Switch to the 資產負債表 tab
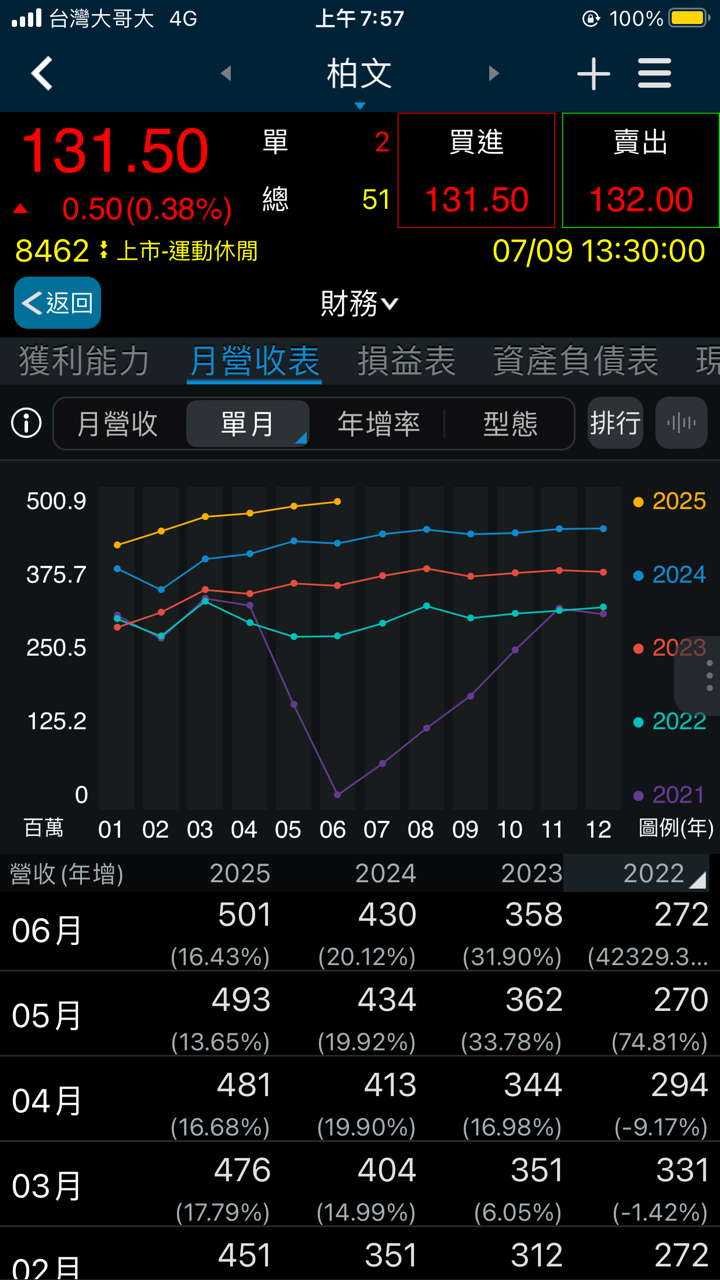 pyautogui.click(x=576, y=361)
